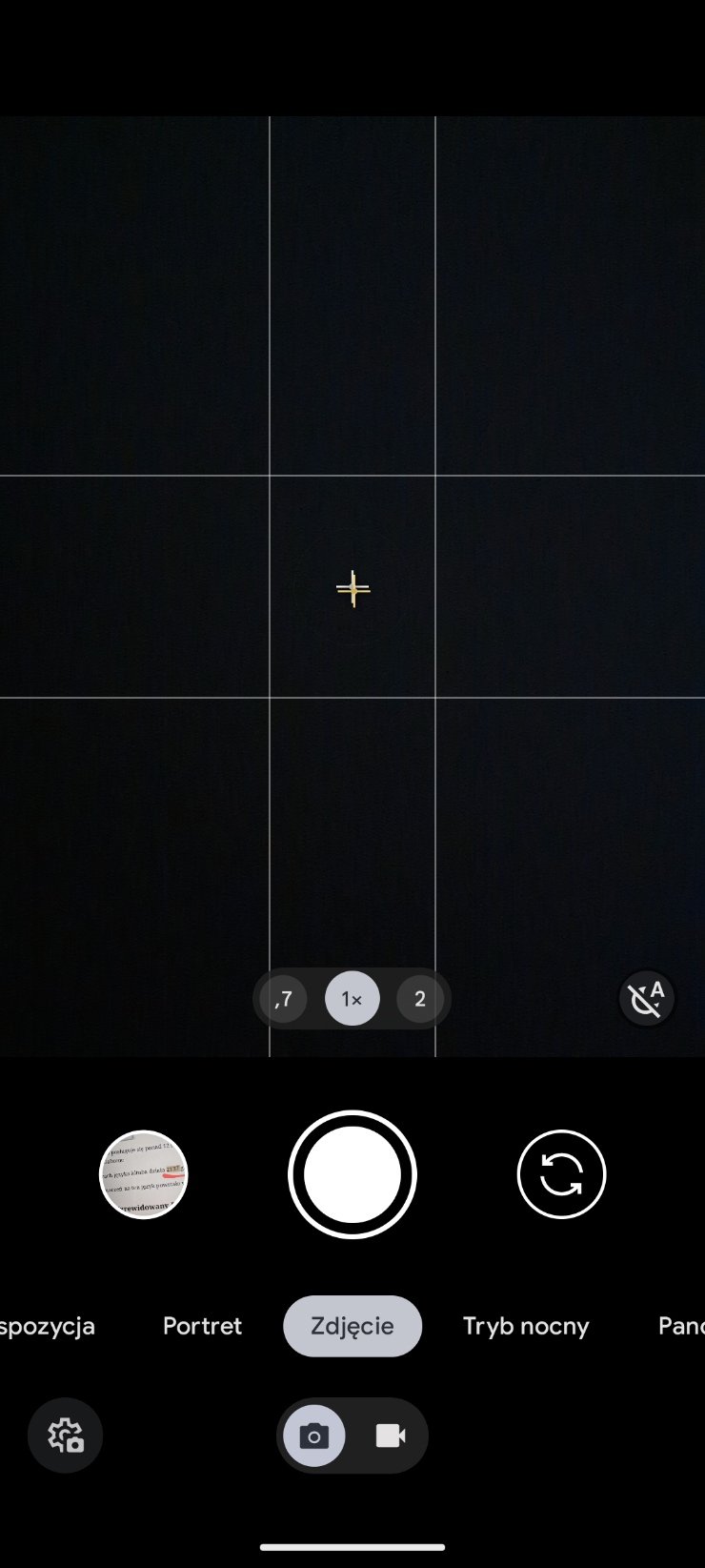This screenshot has height=1568, width=705.
Task: Select the 0.7 zoom level
Action: click(x=284, y=999)
